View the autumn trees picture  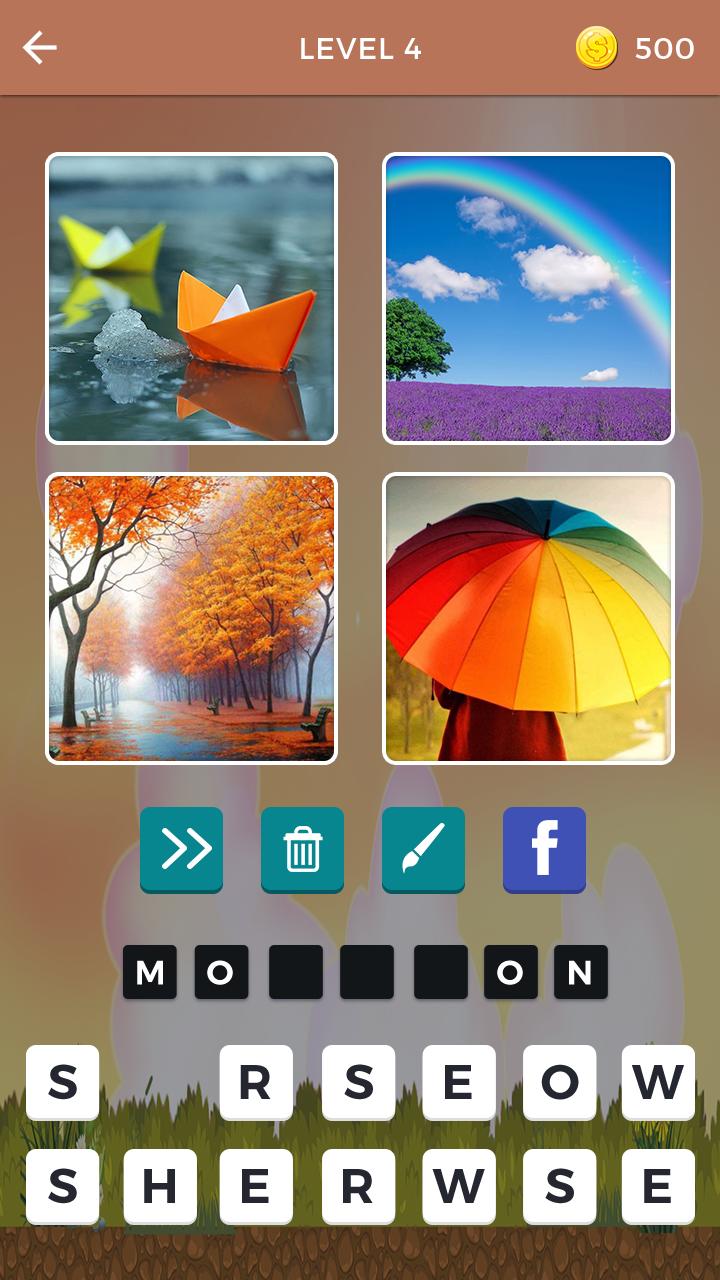(x=192, y=618)
